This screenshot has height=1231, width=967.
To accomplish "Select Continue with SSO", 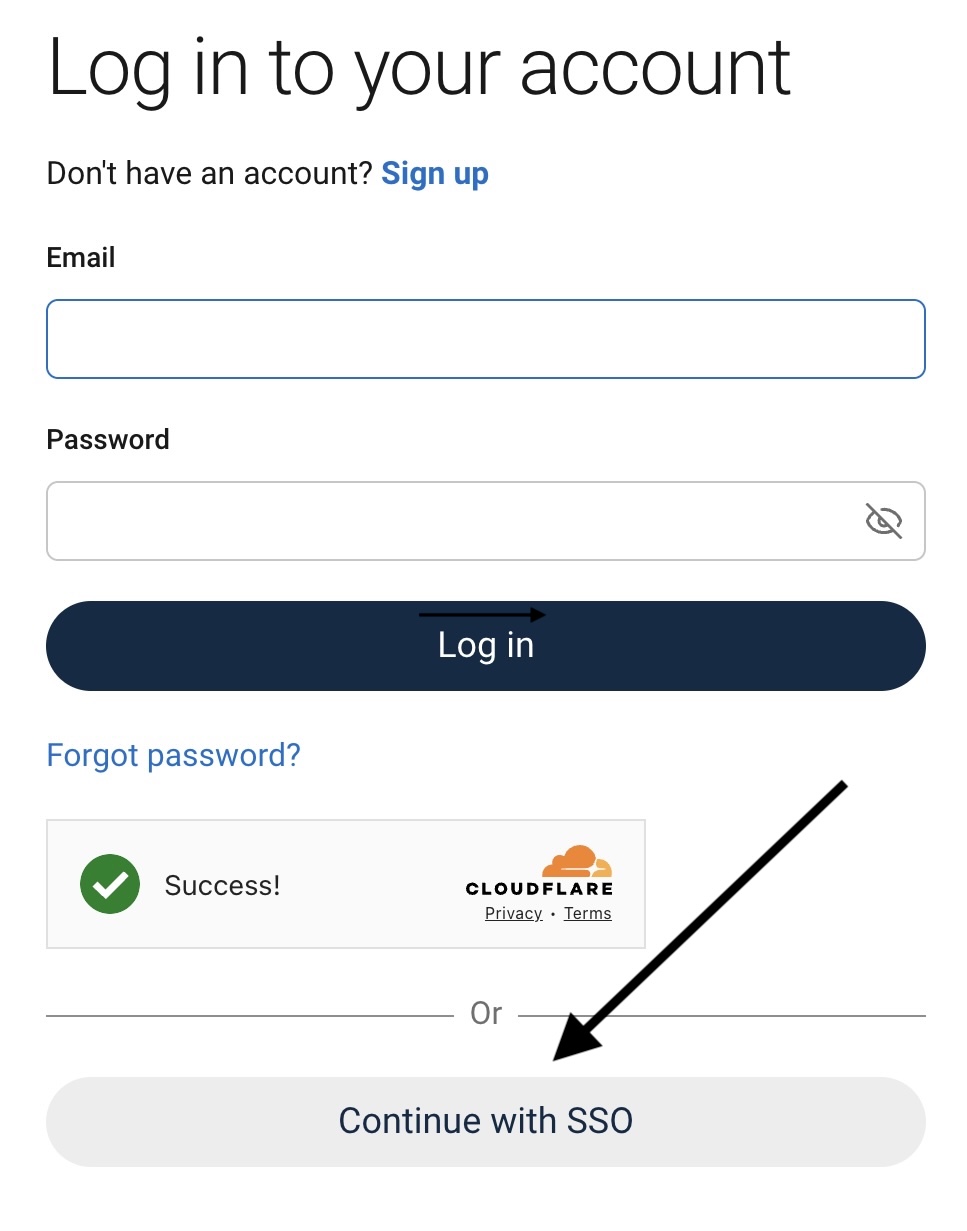I will pos(485,1121).
